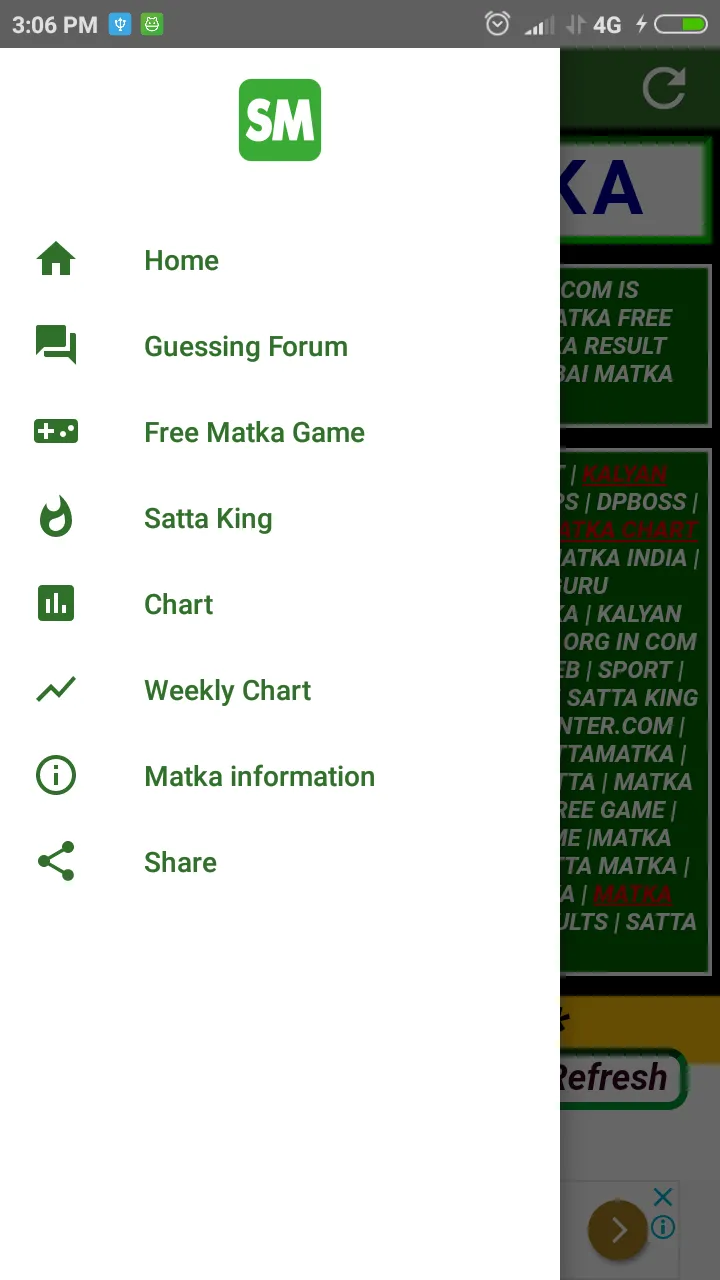This screenshot has height=1280, width=720.
Task: Select Free Matka Game
Action: 254,432
